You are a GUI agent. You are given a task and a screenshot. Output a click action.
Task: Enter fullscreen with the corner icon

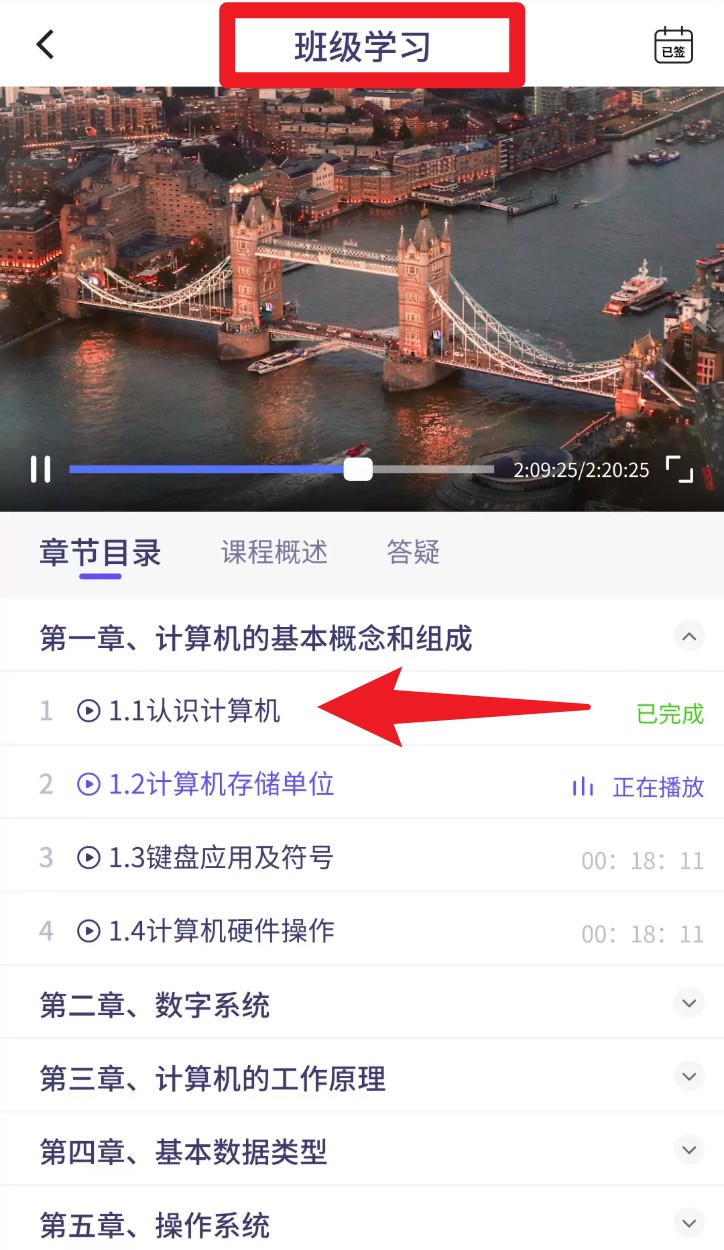coord(681,468)
